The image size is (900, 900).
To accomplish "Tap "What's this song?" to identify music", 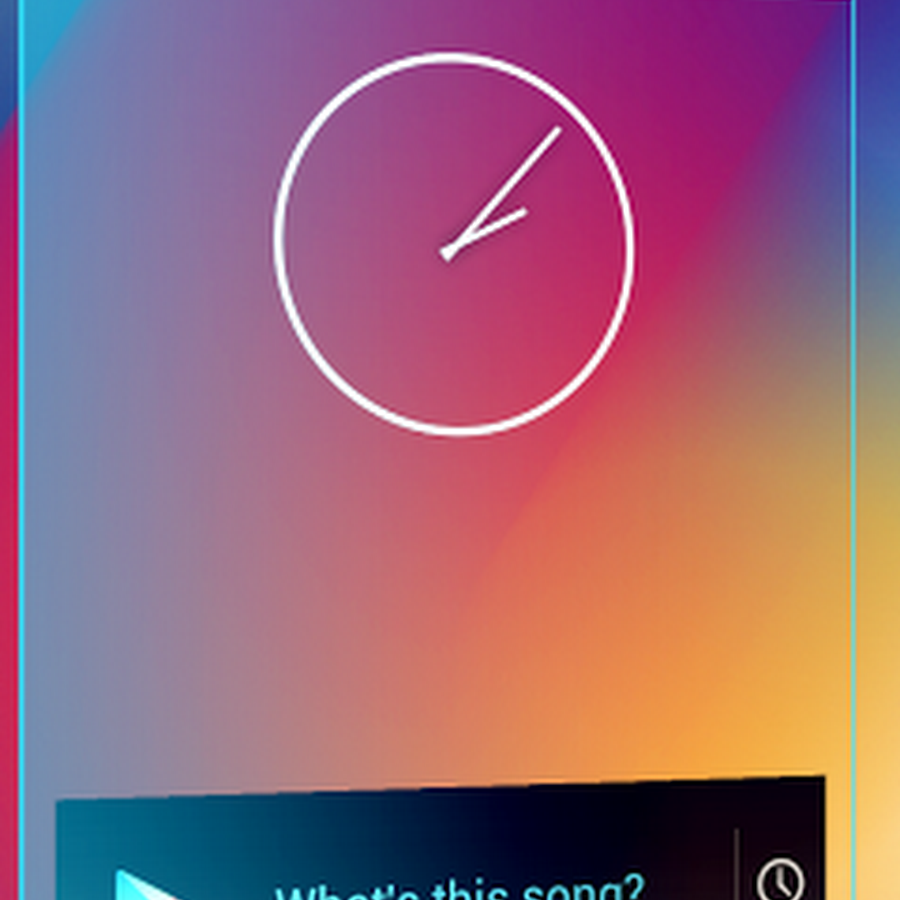I will [458, 885].
